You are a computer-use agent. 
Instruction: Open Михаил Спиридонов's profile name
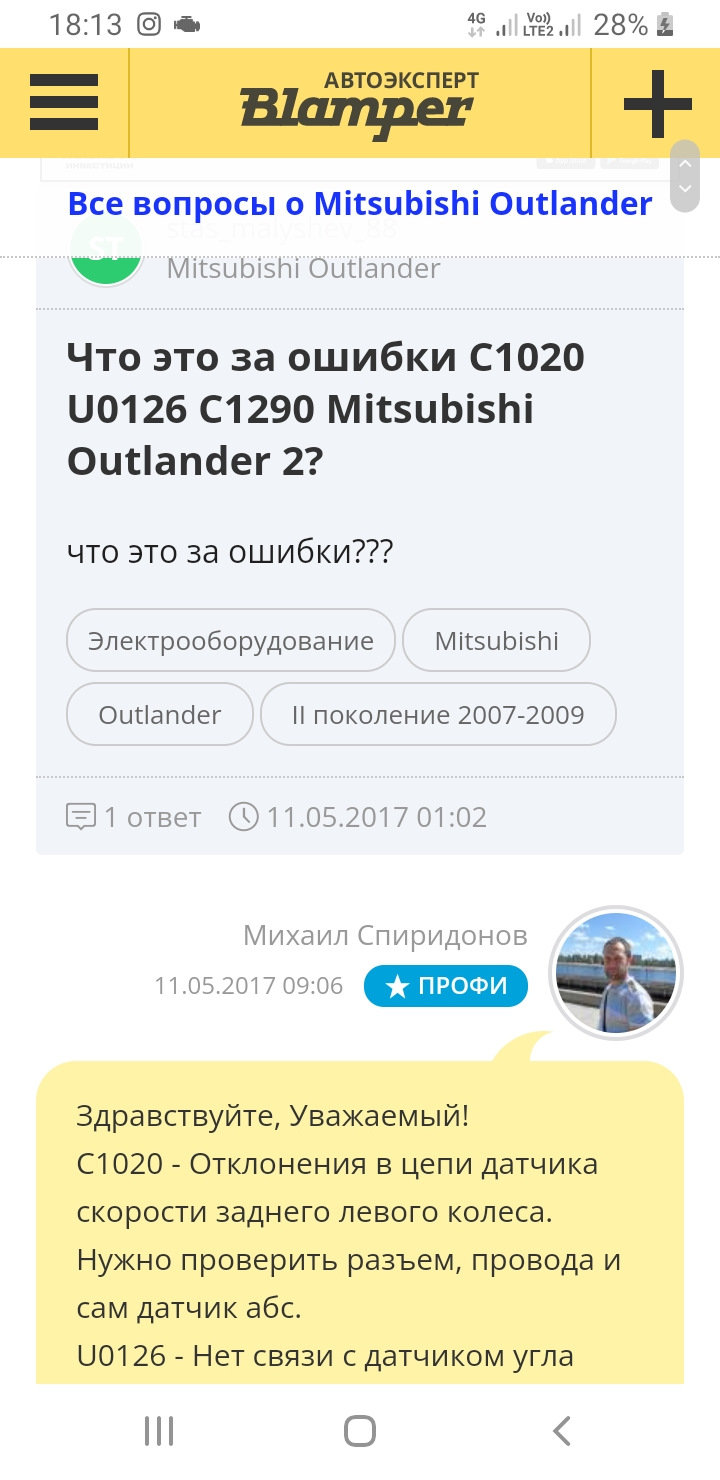pyautogui.click(x=385, y=935)
